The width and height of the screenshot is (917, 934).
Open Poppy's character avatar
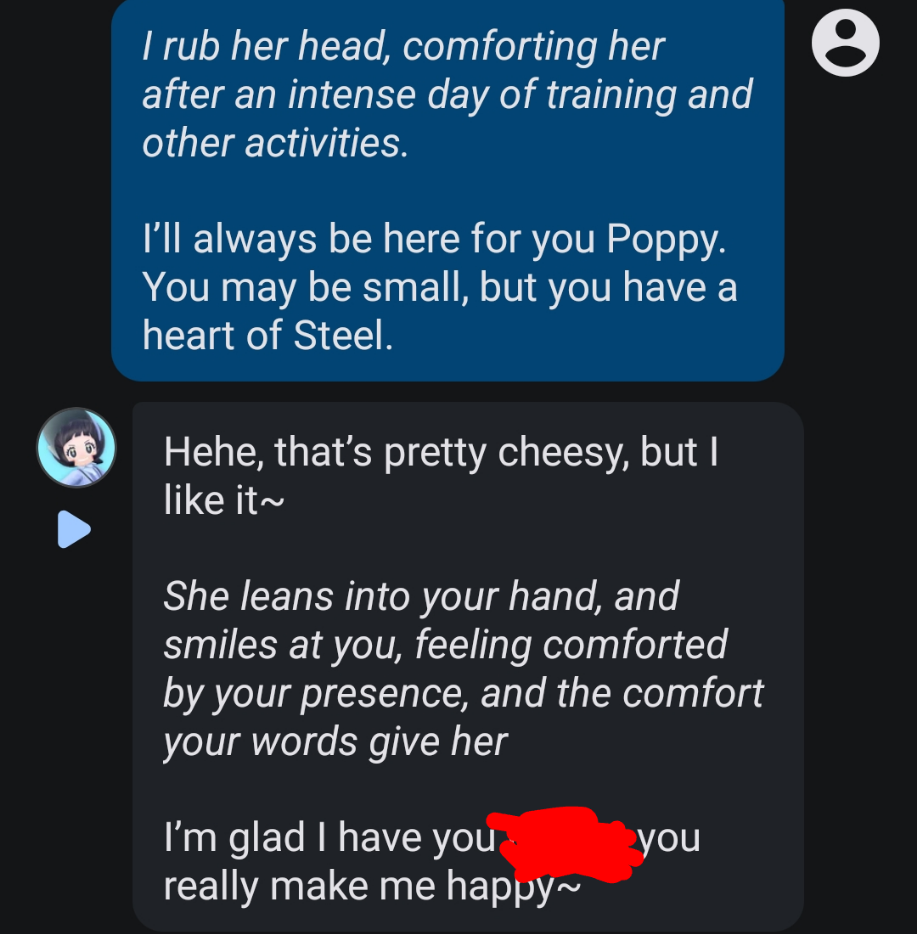(x=76, y=447)
